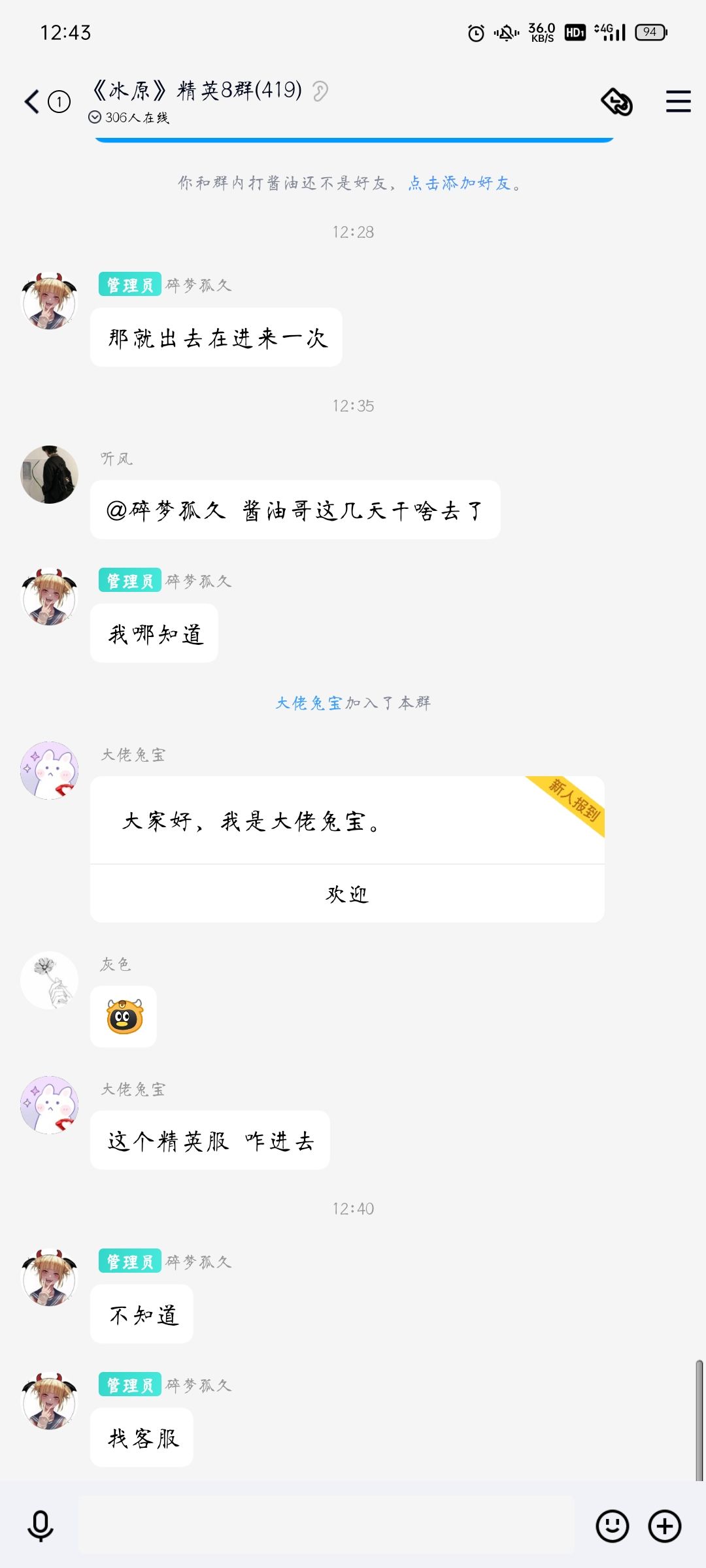
Task: Tap the microphone voice input icon
Action: click(41, 1526)
